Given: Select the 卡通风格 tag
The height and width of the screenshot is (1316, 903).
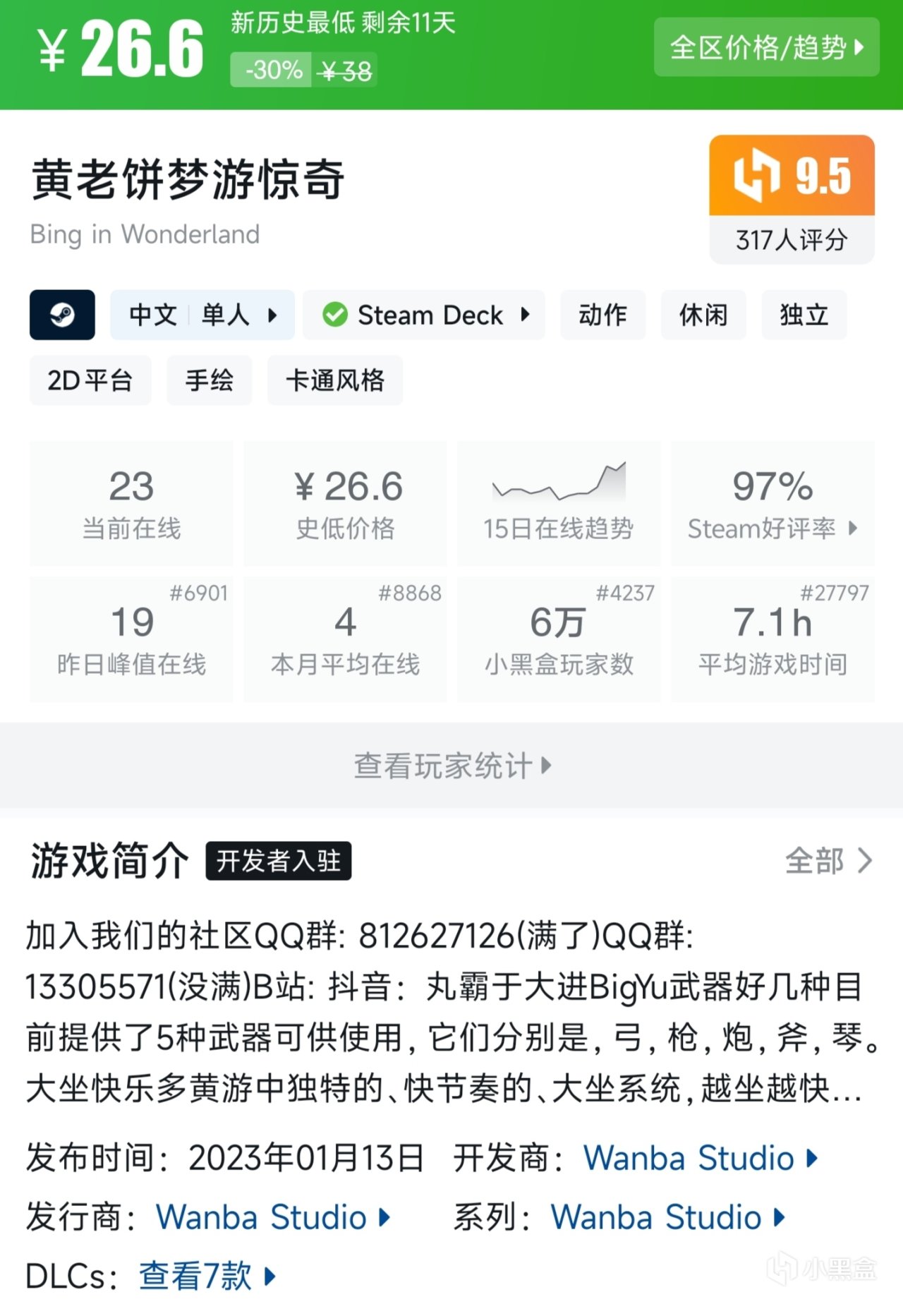Looking at the screenshot, I should tap(334, 380).
